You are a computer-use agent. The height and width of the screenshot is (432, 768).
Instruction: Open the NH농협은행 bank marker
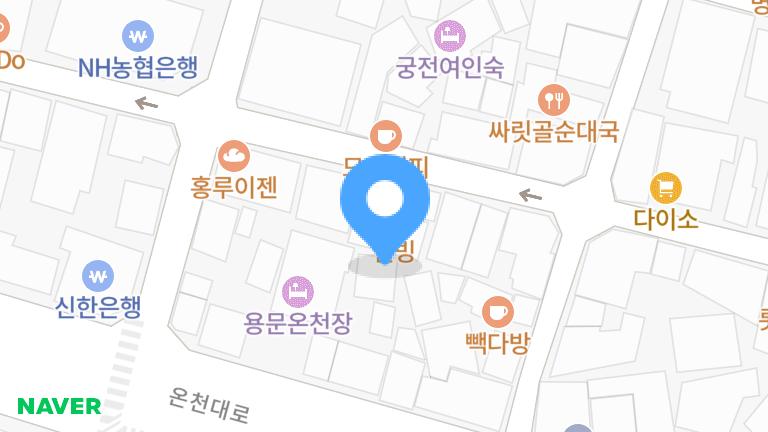pos(138,38)
